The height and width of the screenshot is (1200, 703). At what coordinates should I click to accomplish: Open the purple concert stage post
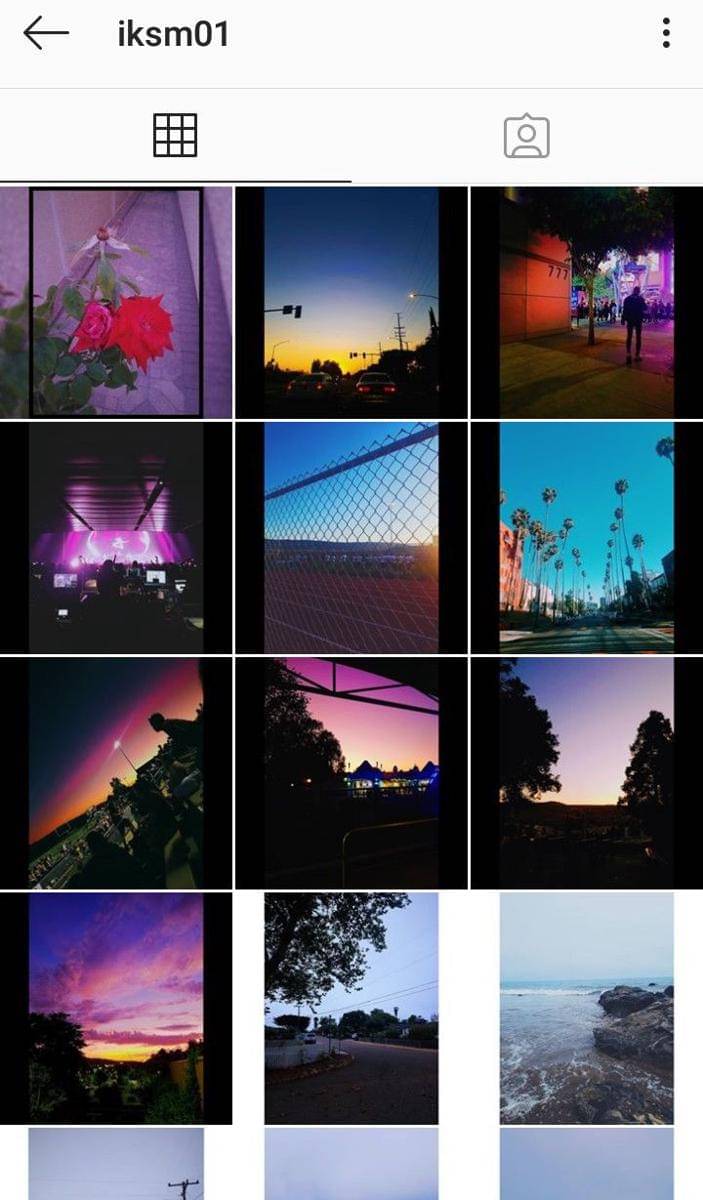[x=116, y=538]
